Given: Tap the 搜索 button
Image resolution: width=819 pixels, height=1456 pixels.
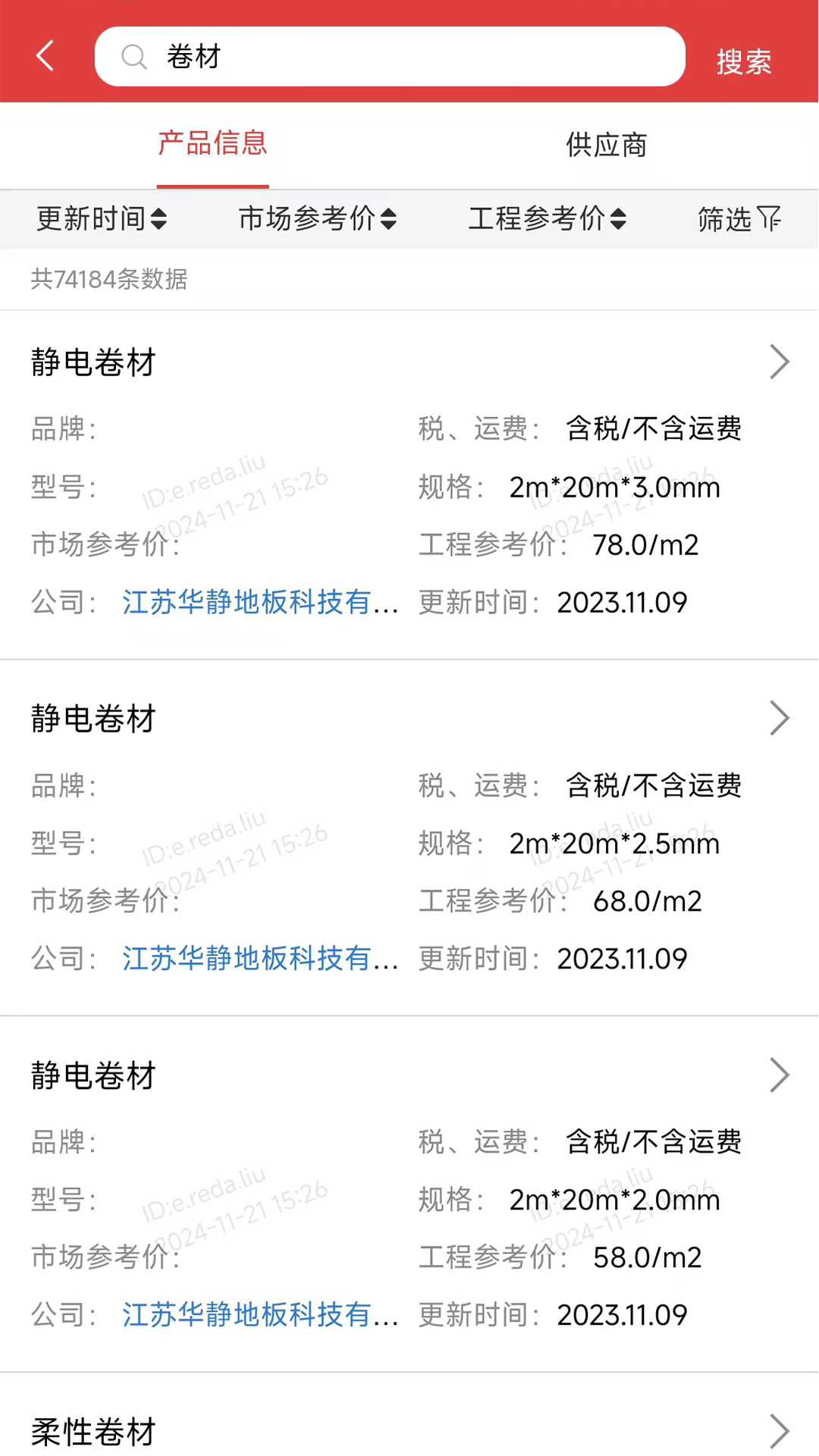Looking at the screenshot, I should click(743, 61).
